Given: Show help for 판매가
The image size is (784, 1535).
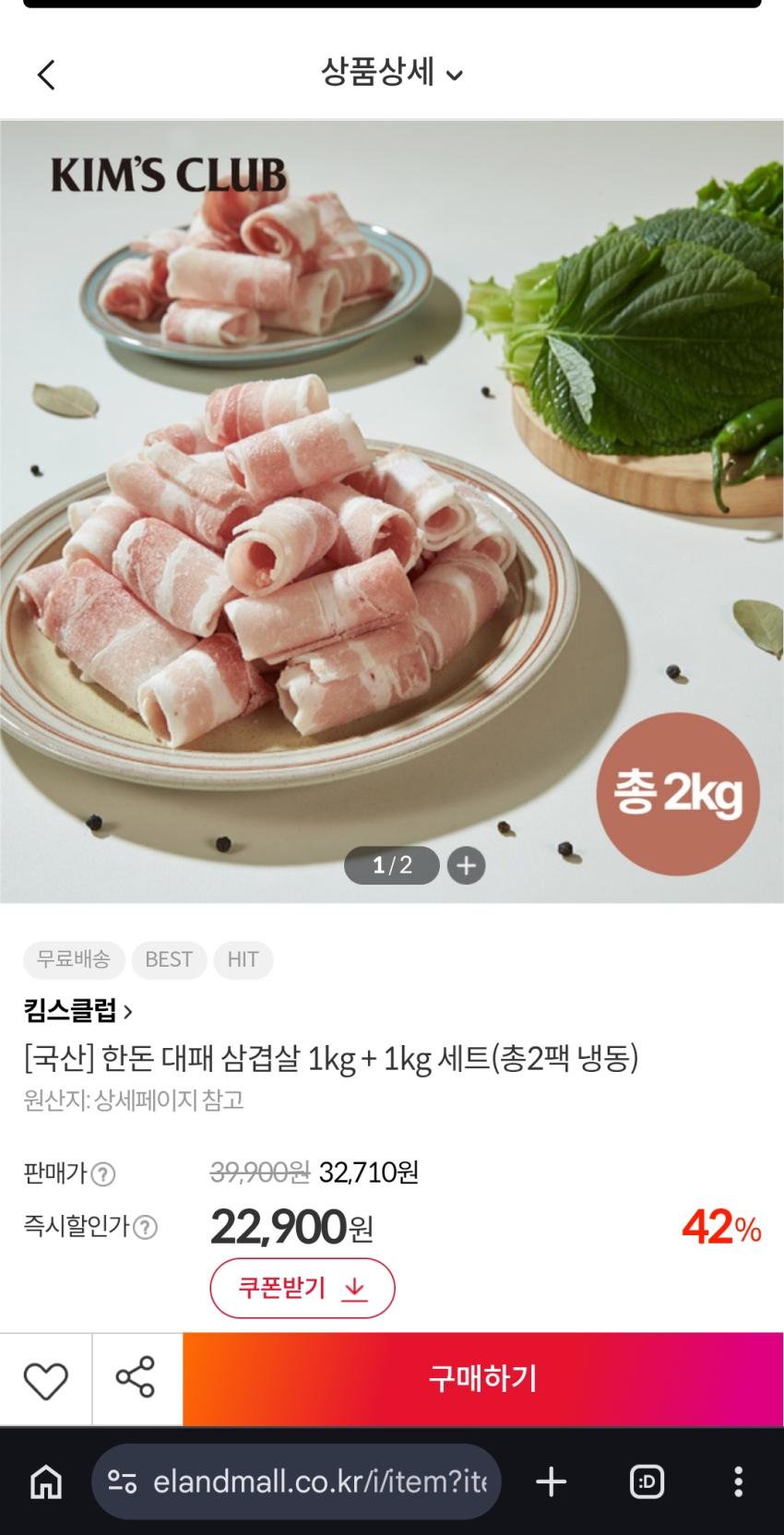Looking at the screenshot, I should 103,1174.
